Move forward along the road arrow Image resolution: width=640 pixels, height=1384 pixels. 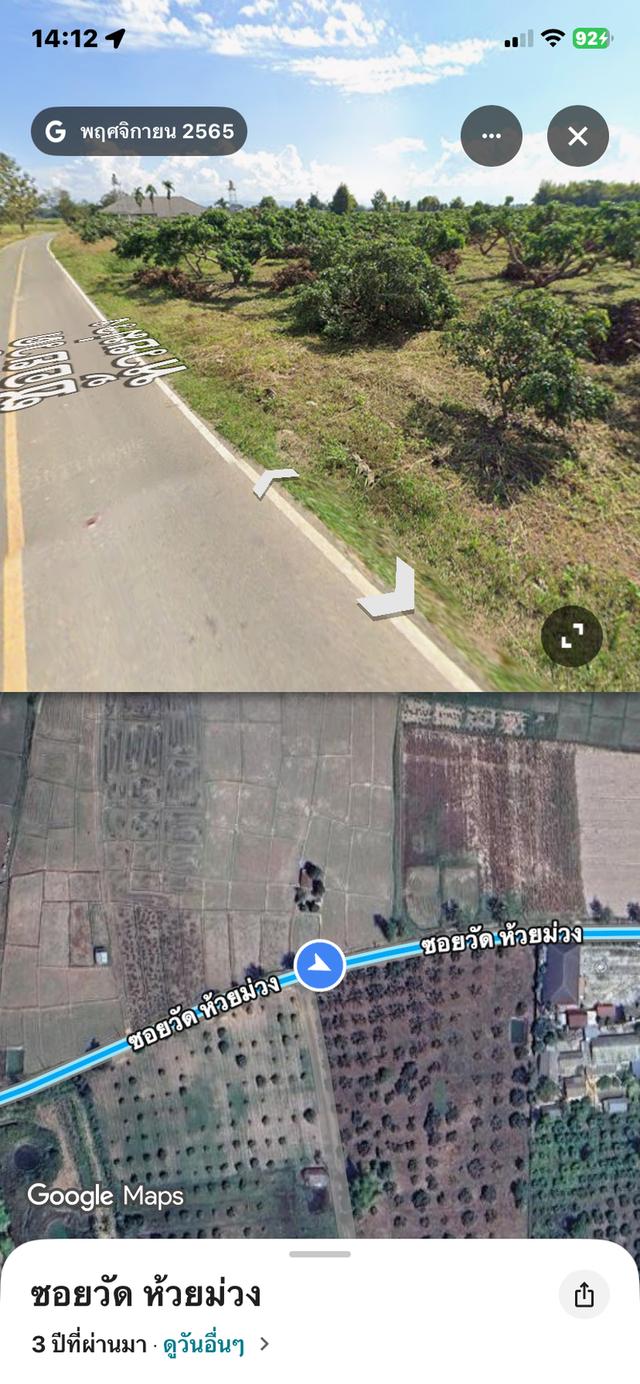point(275,481)
